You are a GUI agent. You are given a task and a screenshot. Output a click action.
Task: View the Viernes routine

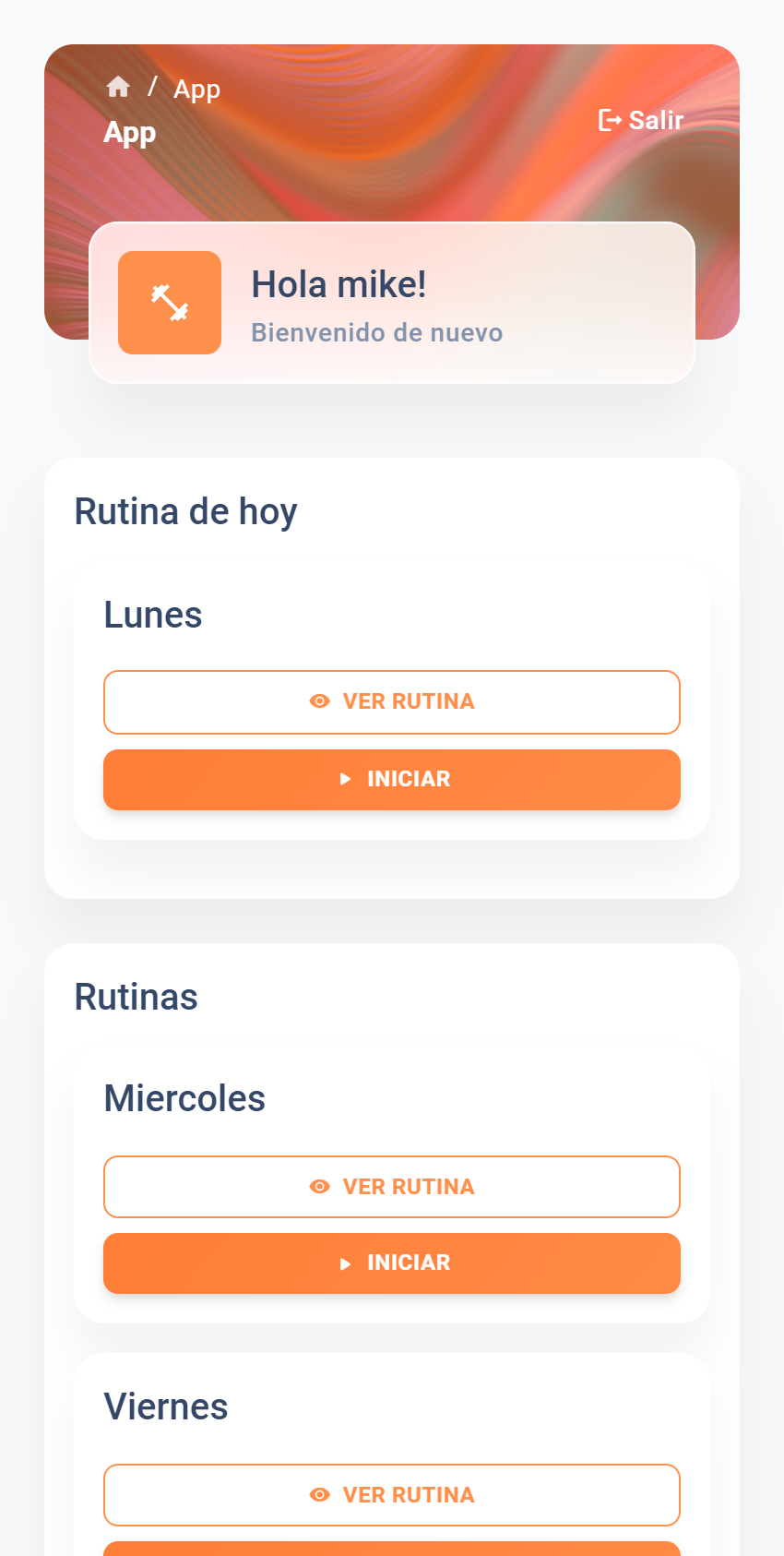(392, 1495)
